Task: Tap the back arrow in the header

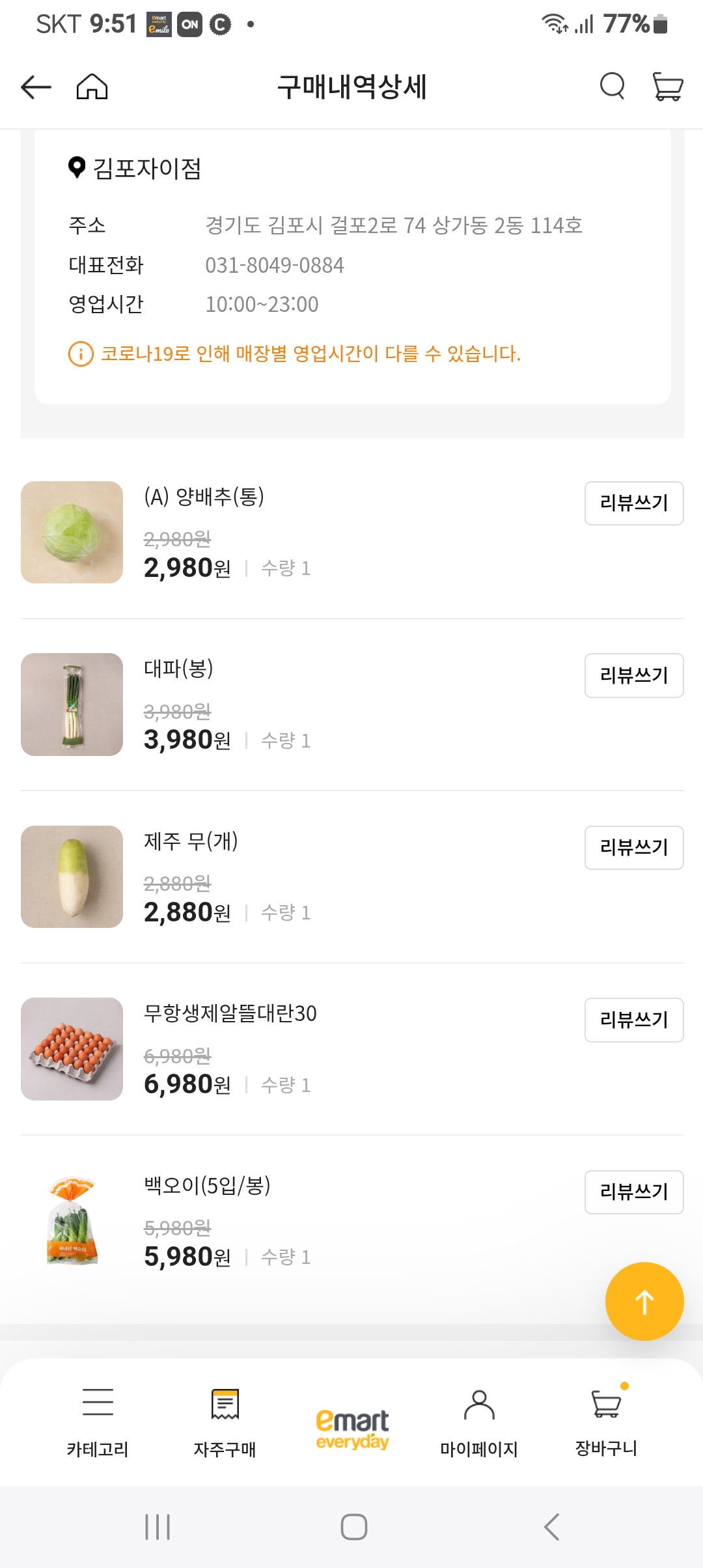Action: (x=36, y=87)
